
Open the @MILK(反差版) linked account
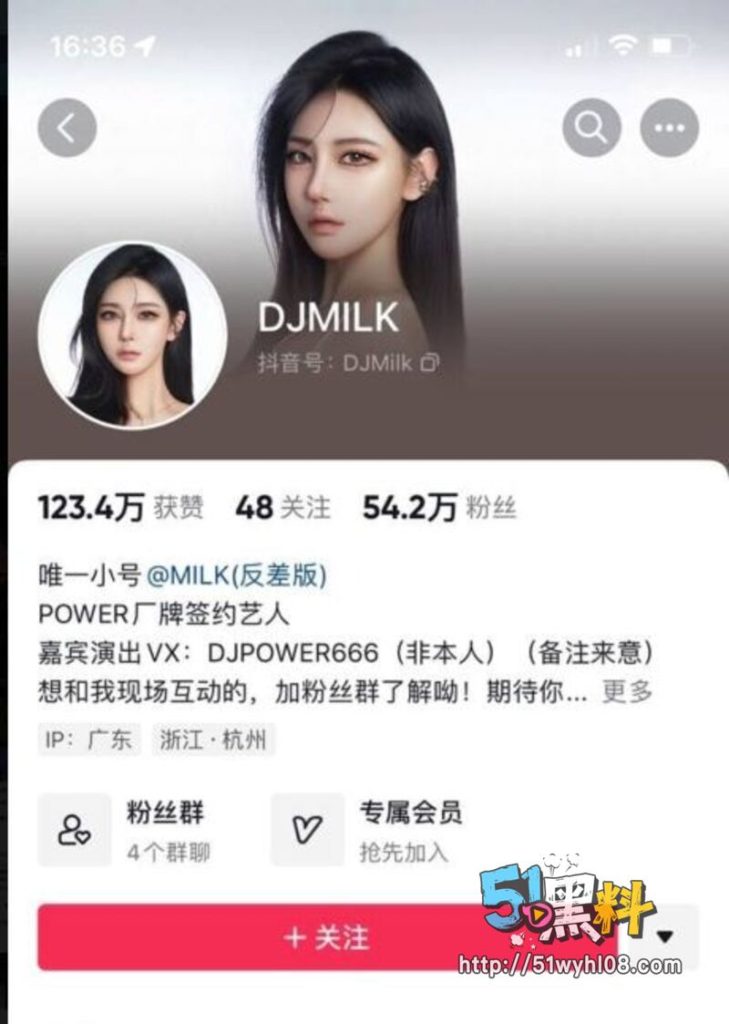(x=236, y=577)
